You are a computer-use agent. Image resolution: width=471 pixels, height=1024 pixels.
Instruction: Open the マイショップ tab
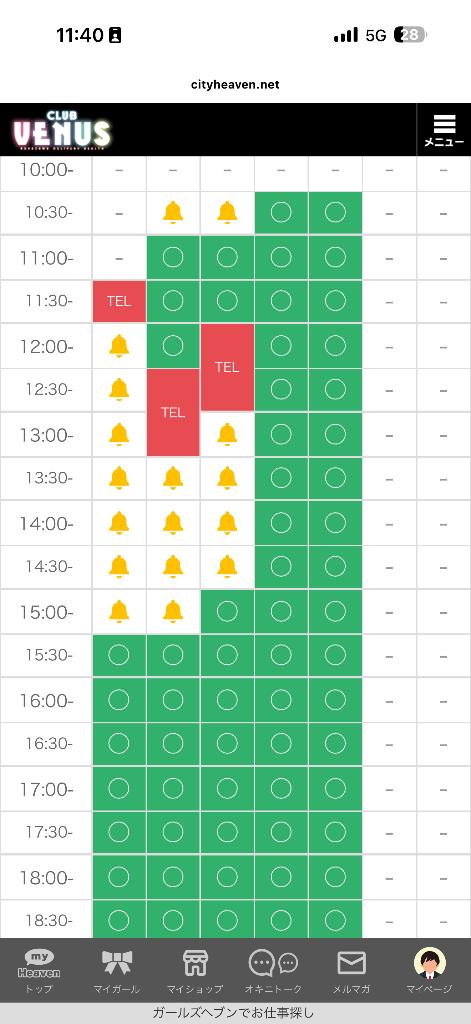195,971
